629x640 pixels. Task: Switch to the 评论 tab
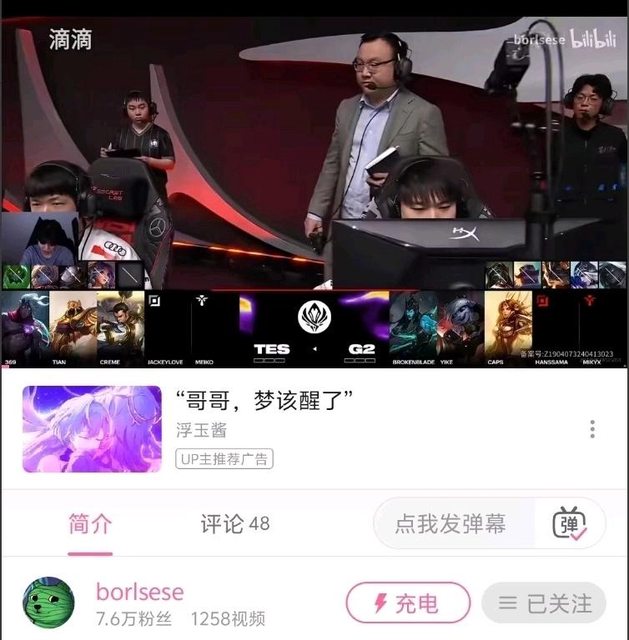[235, 523]
